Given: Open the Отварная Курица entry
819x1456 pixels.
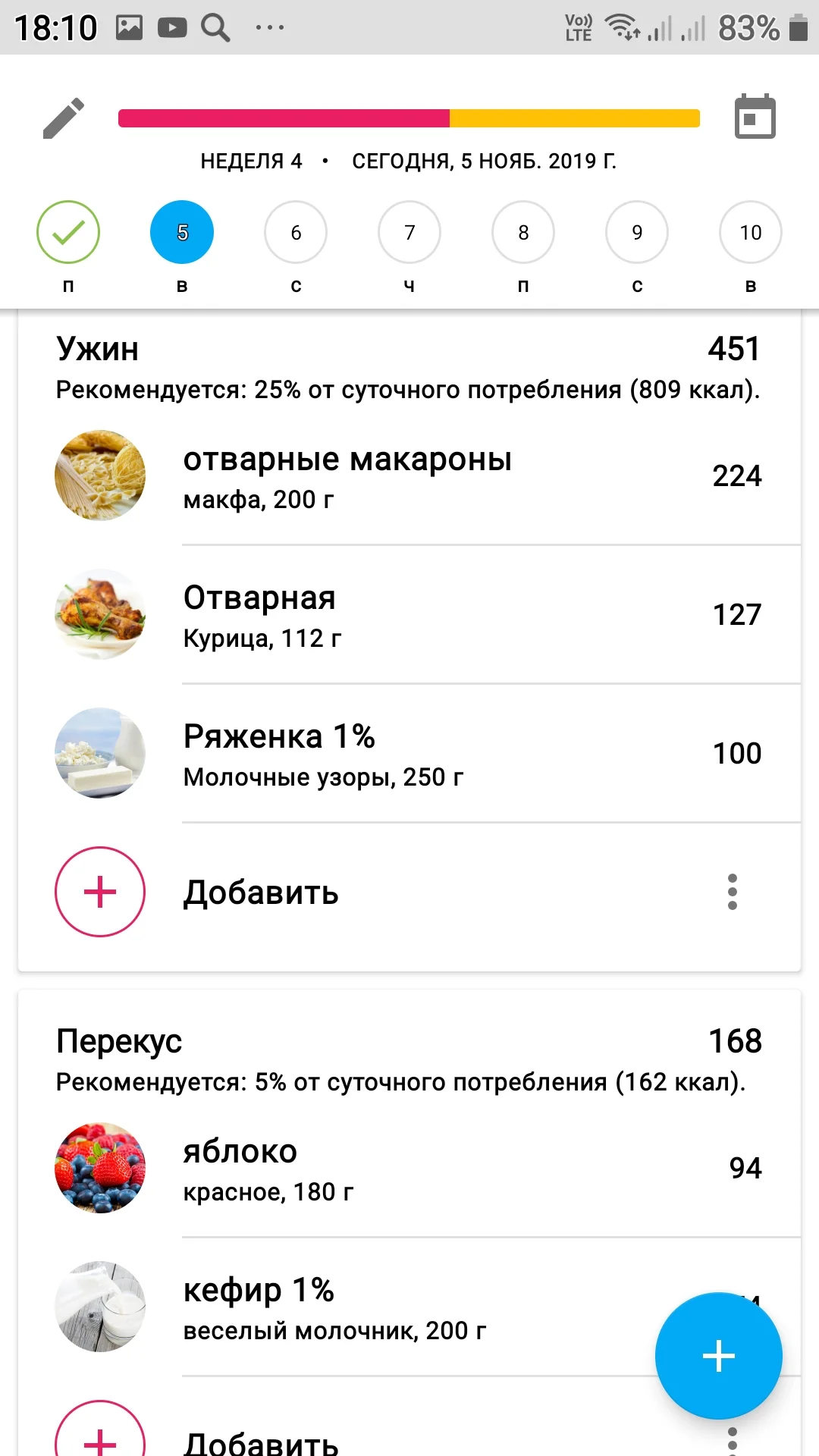Looking at the screenshot, I should click(409, 615).
